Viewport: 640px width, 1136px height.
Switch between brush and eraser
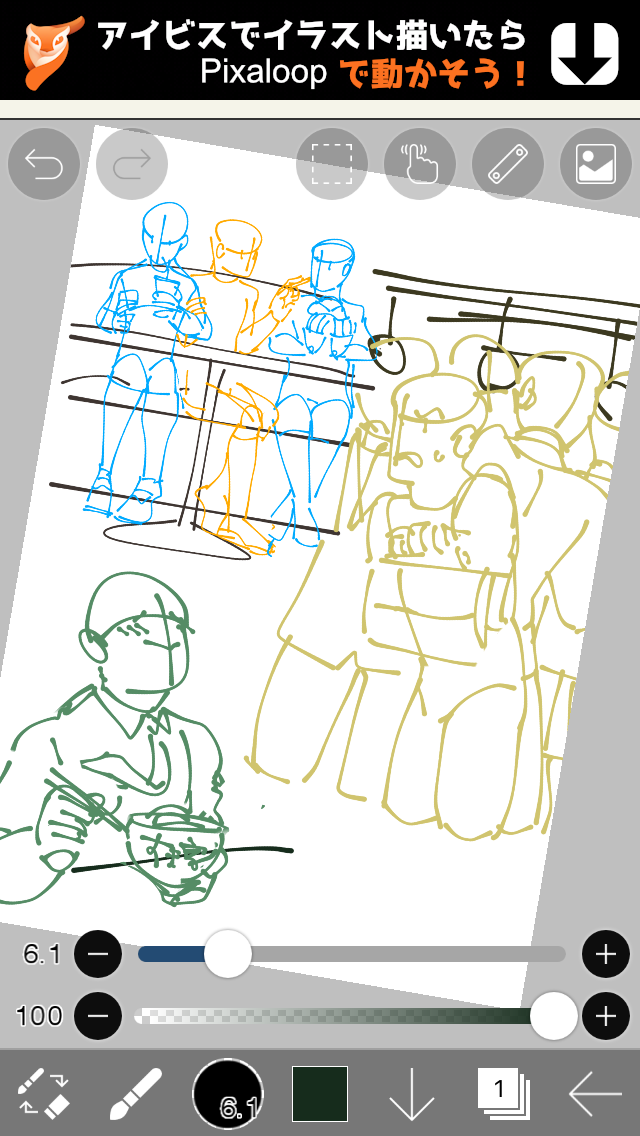[44, 1094]
